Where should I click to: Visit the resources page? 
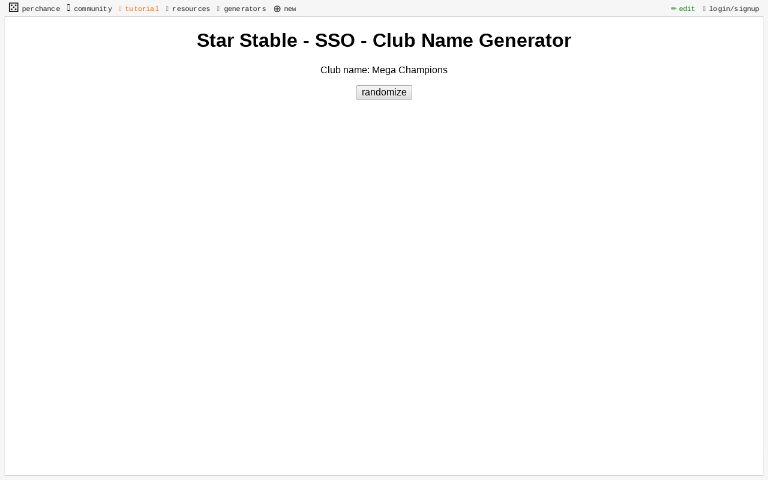pyautogui.click(x=189, y=8)
